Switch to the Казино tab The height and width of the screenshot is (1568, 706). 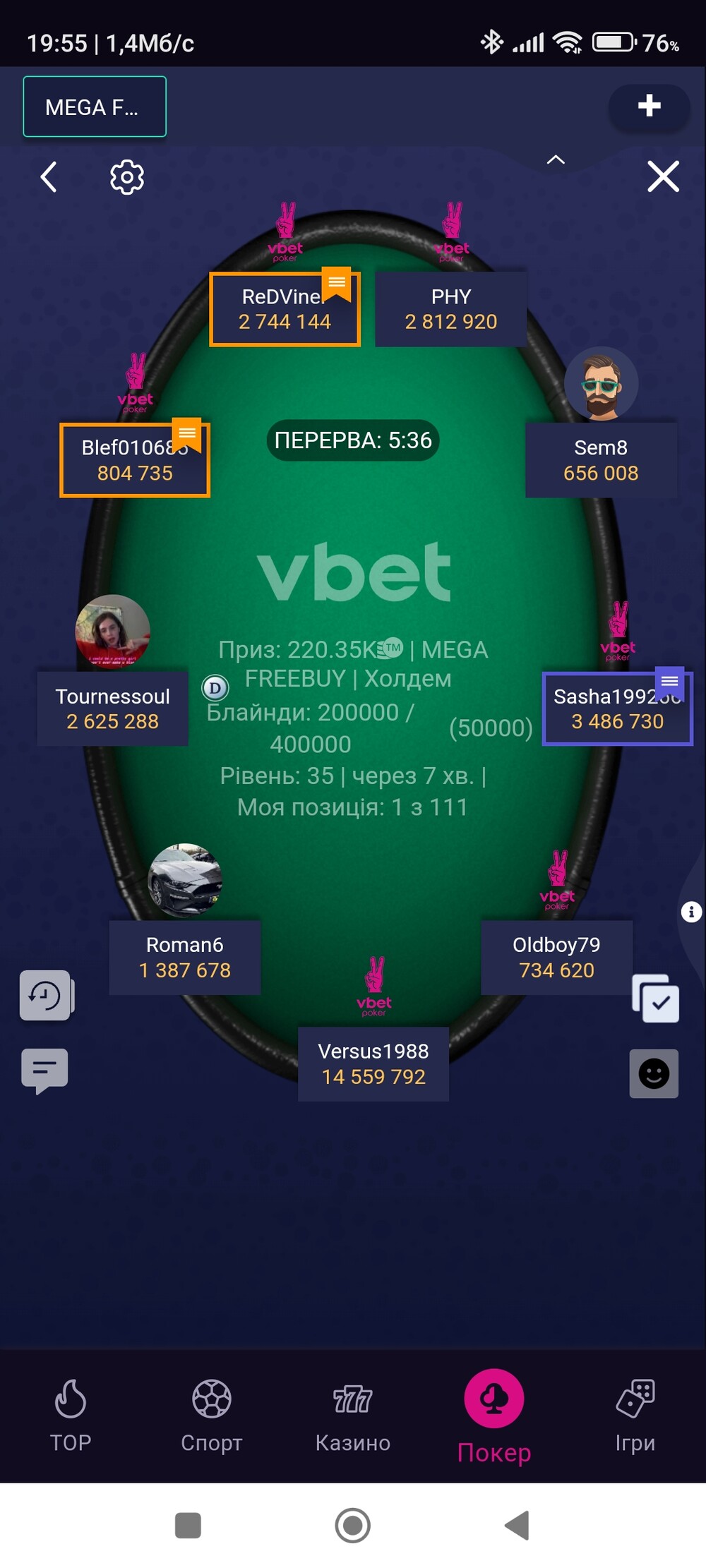pyautogui.click(x=353, y=1415)
